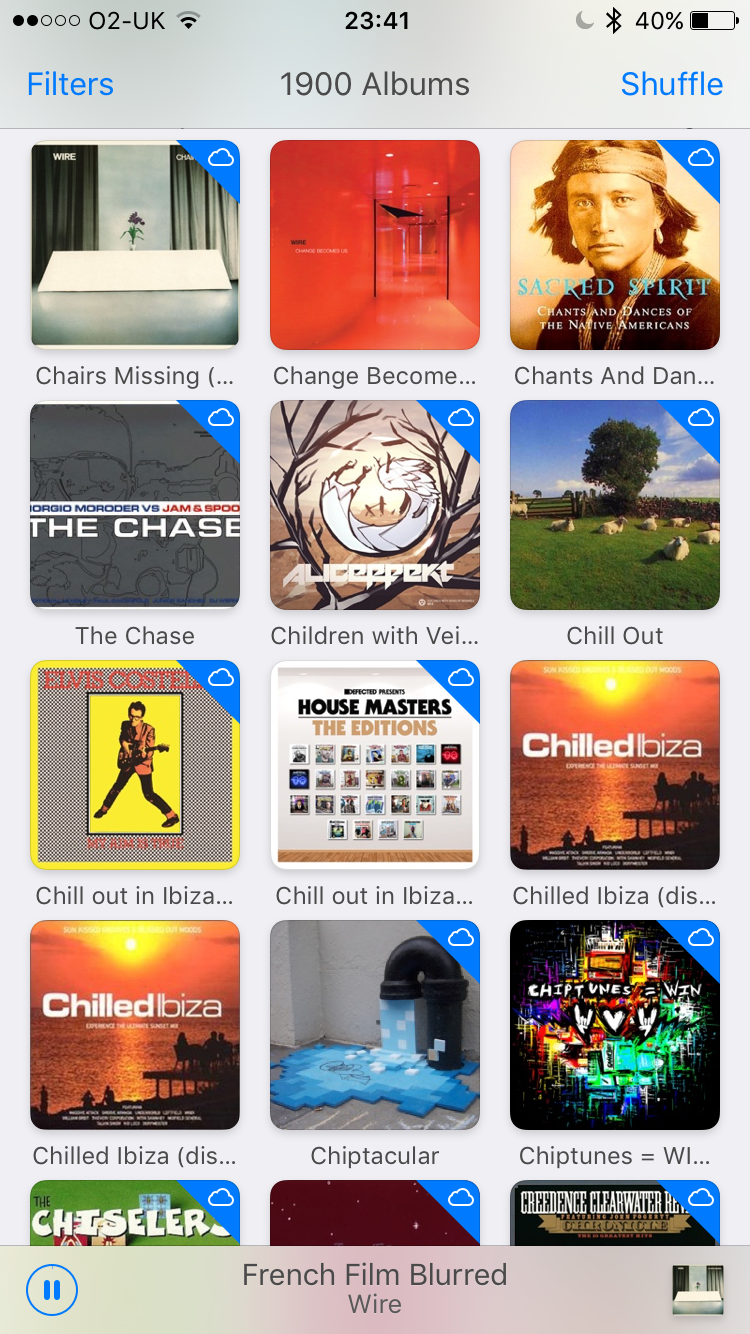Open the Elvis Costello cover album
Screen dimensions: 750x1334
click(x=135, y=765)
